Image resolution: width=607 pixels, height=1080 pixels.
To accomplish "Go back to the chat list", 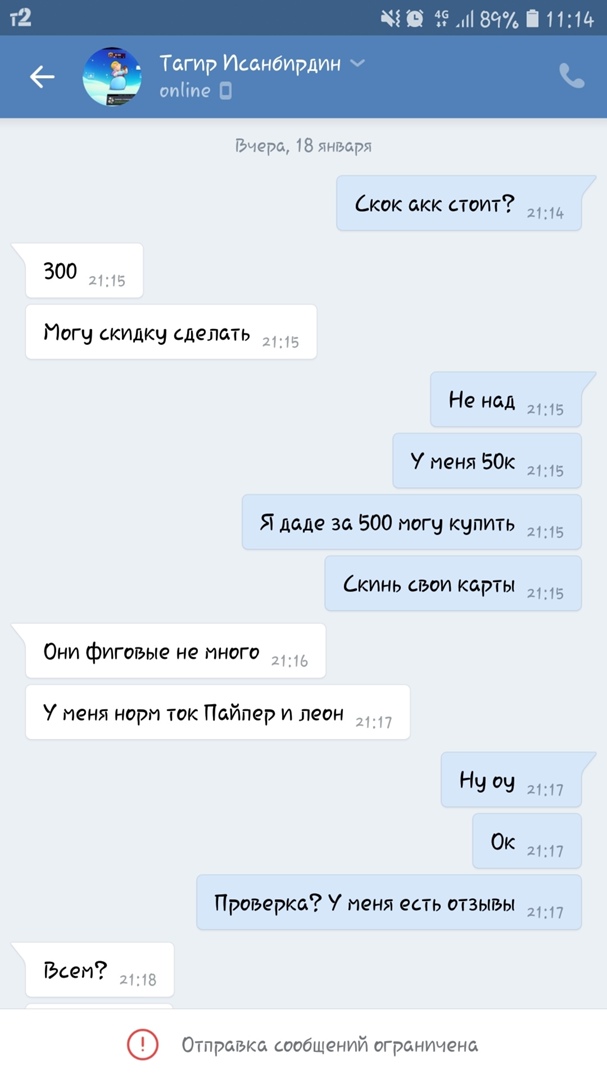I will 42,77.
